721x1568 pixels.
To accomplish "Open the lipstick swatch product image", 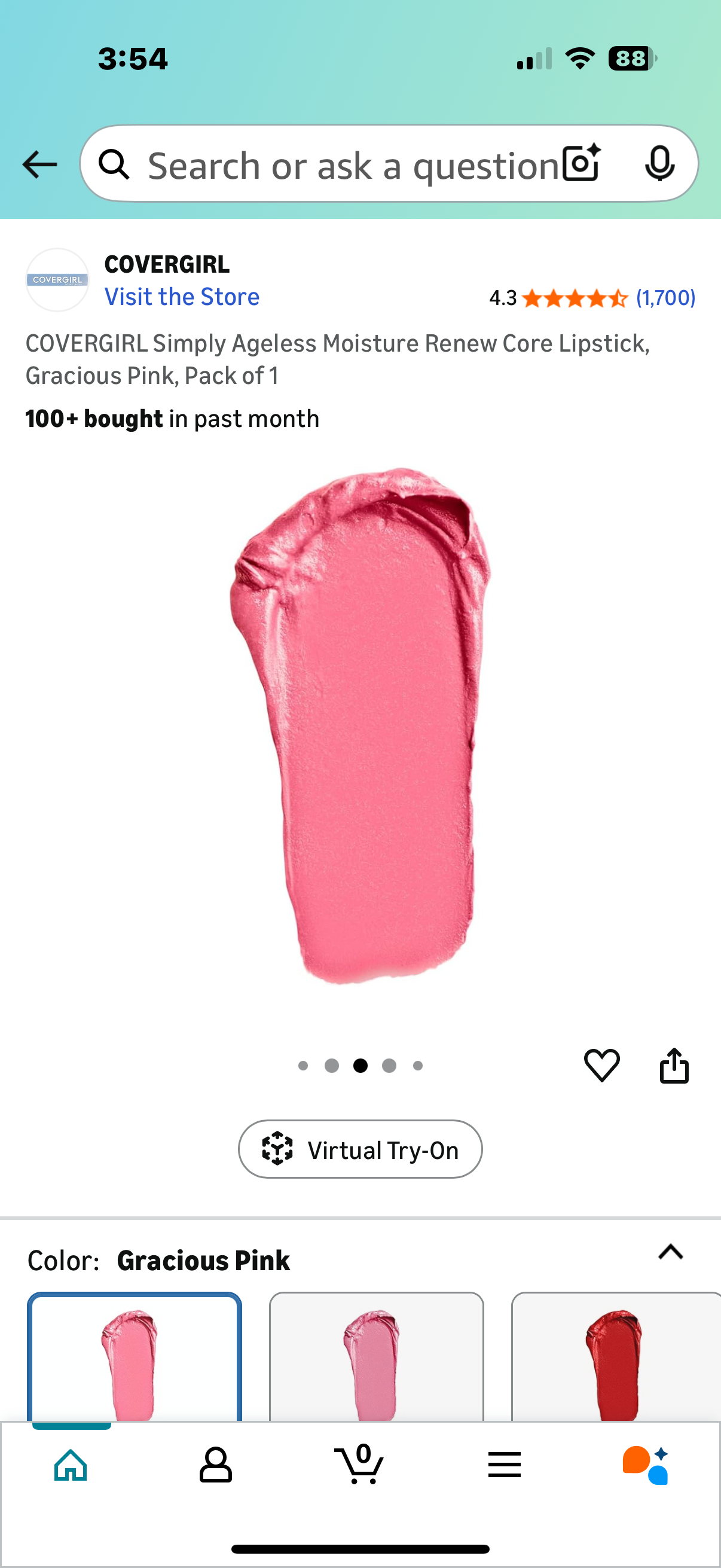I will coord(360,724).
